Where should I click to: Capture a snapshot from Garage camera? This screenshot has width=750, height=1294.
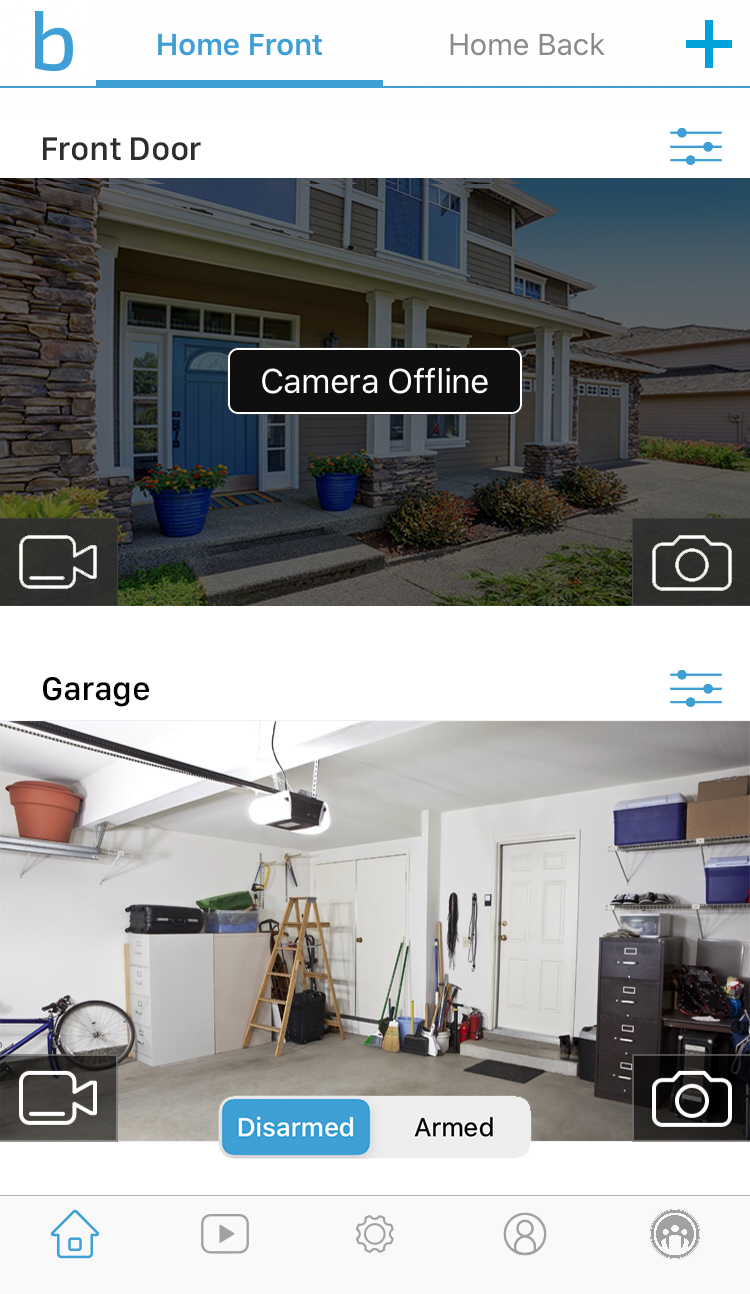(691, 1099)
